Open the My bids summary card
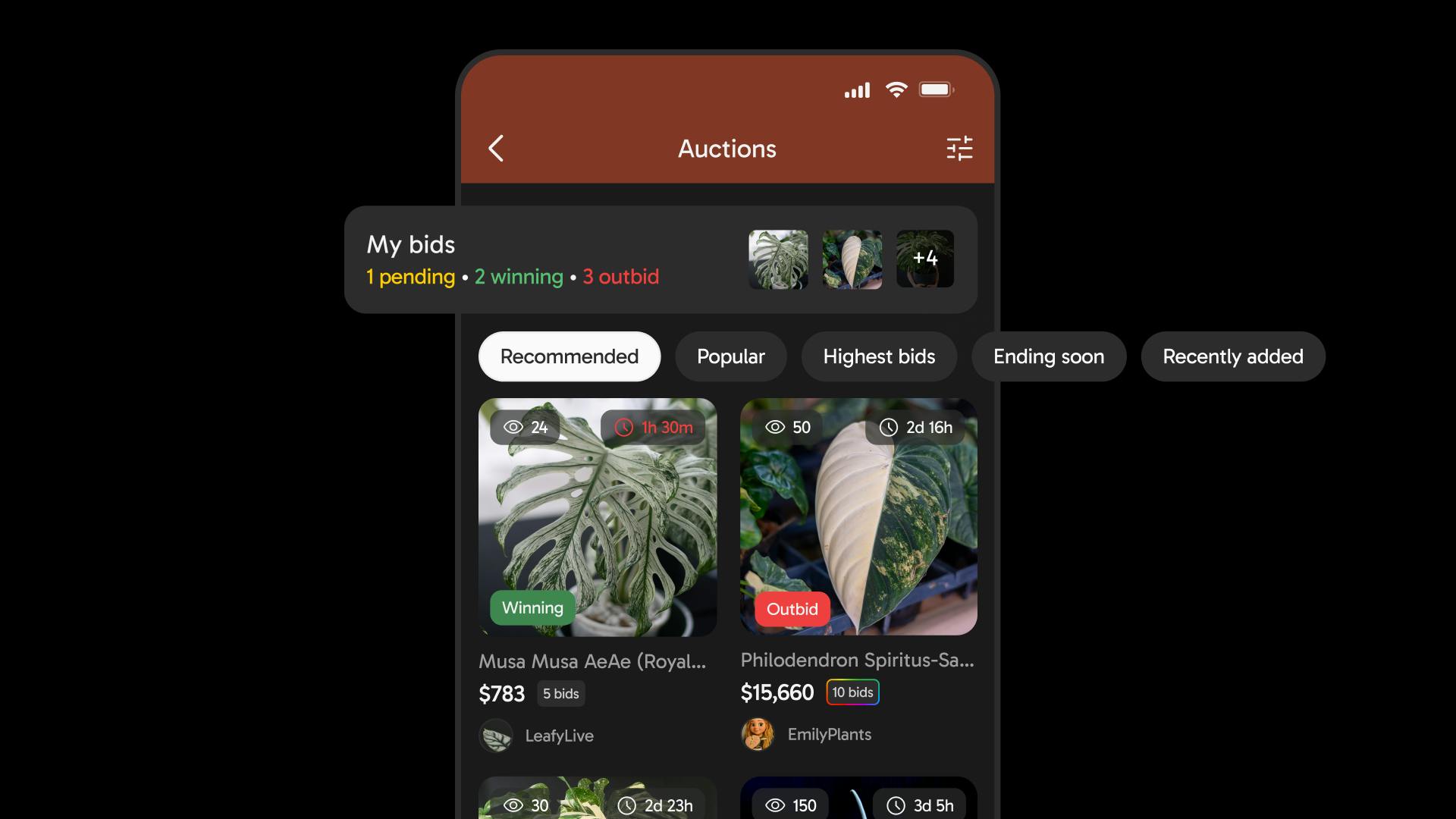 531,259
